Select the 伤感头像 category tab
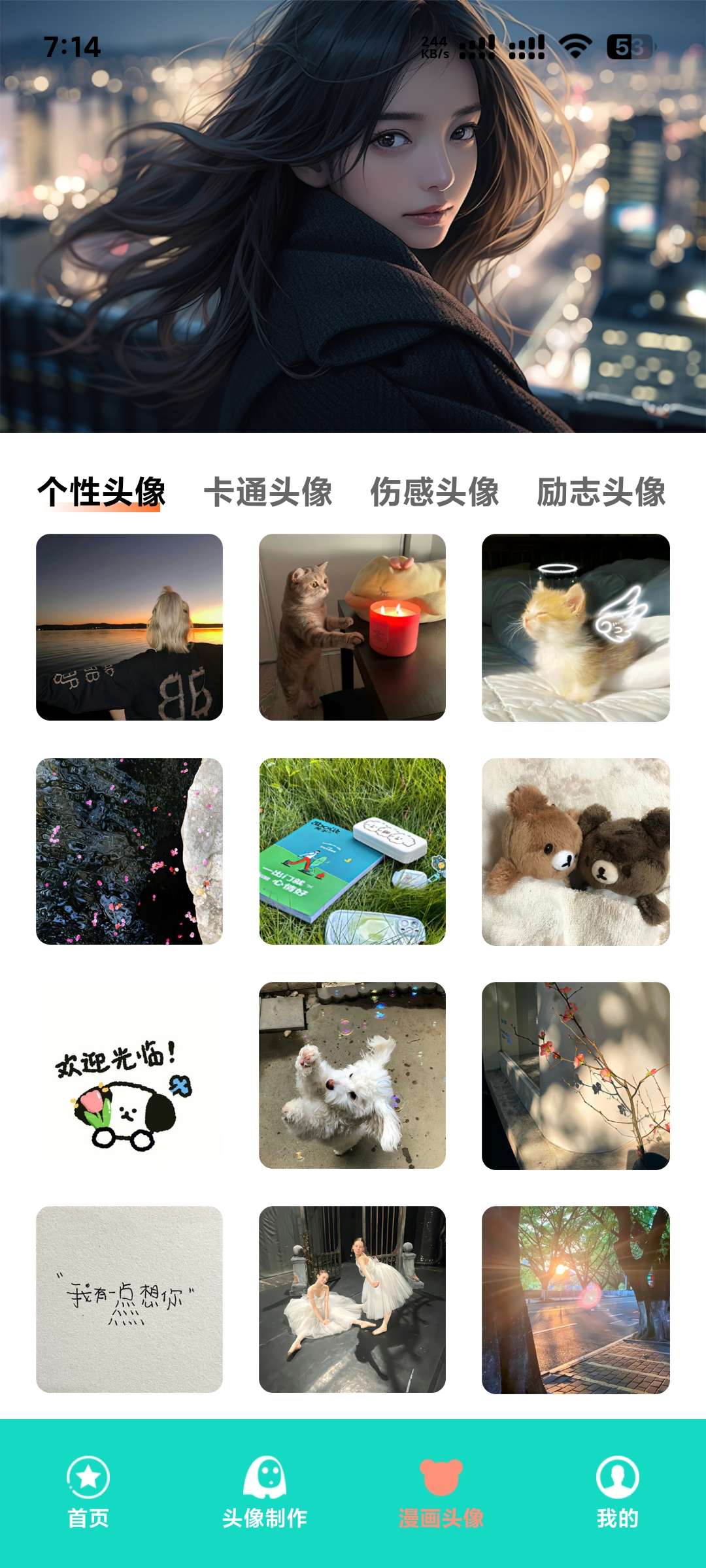706x1568 pixels. pos(435,492)
